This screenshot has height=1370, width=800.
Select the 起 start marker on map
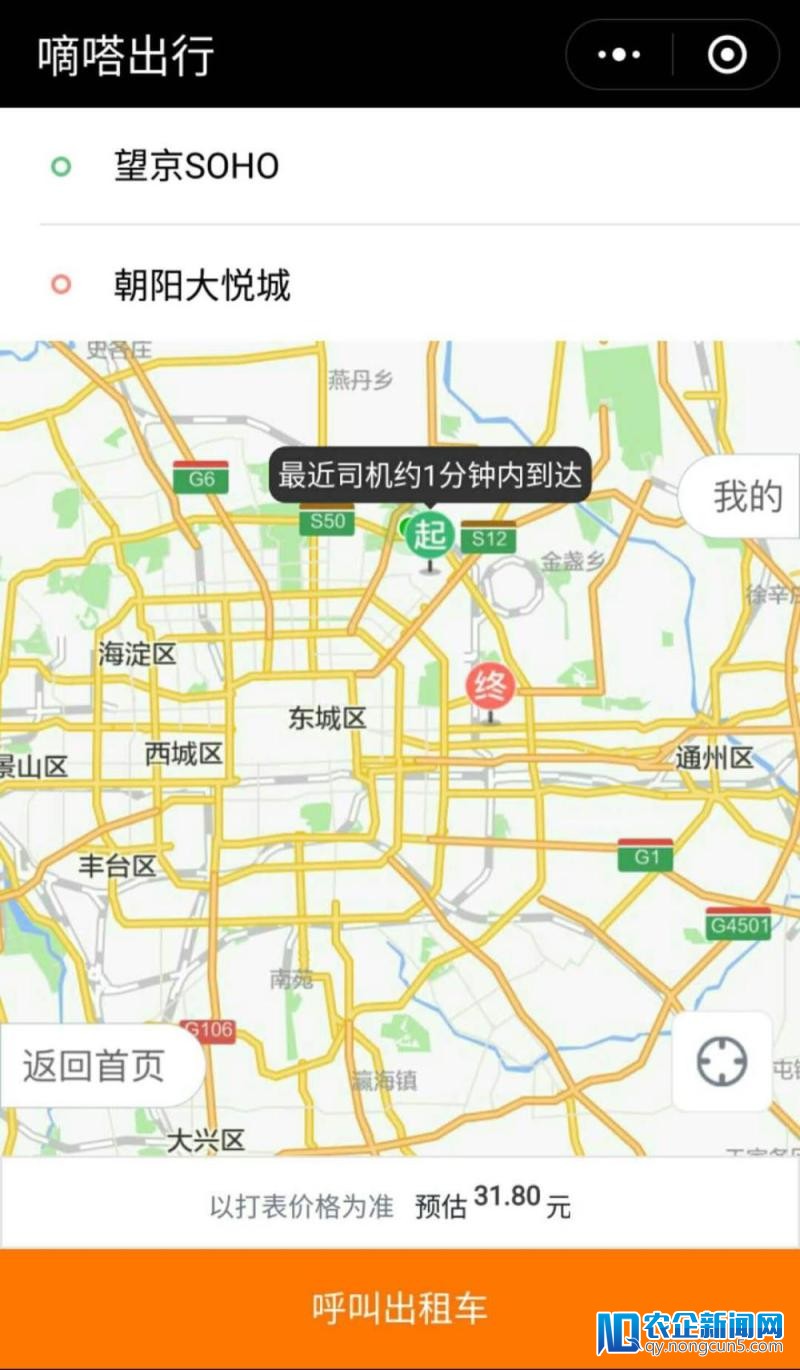(x=427, y=535)
